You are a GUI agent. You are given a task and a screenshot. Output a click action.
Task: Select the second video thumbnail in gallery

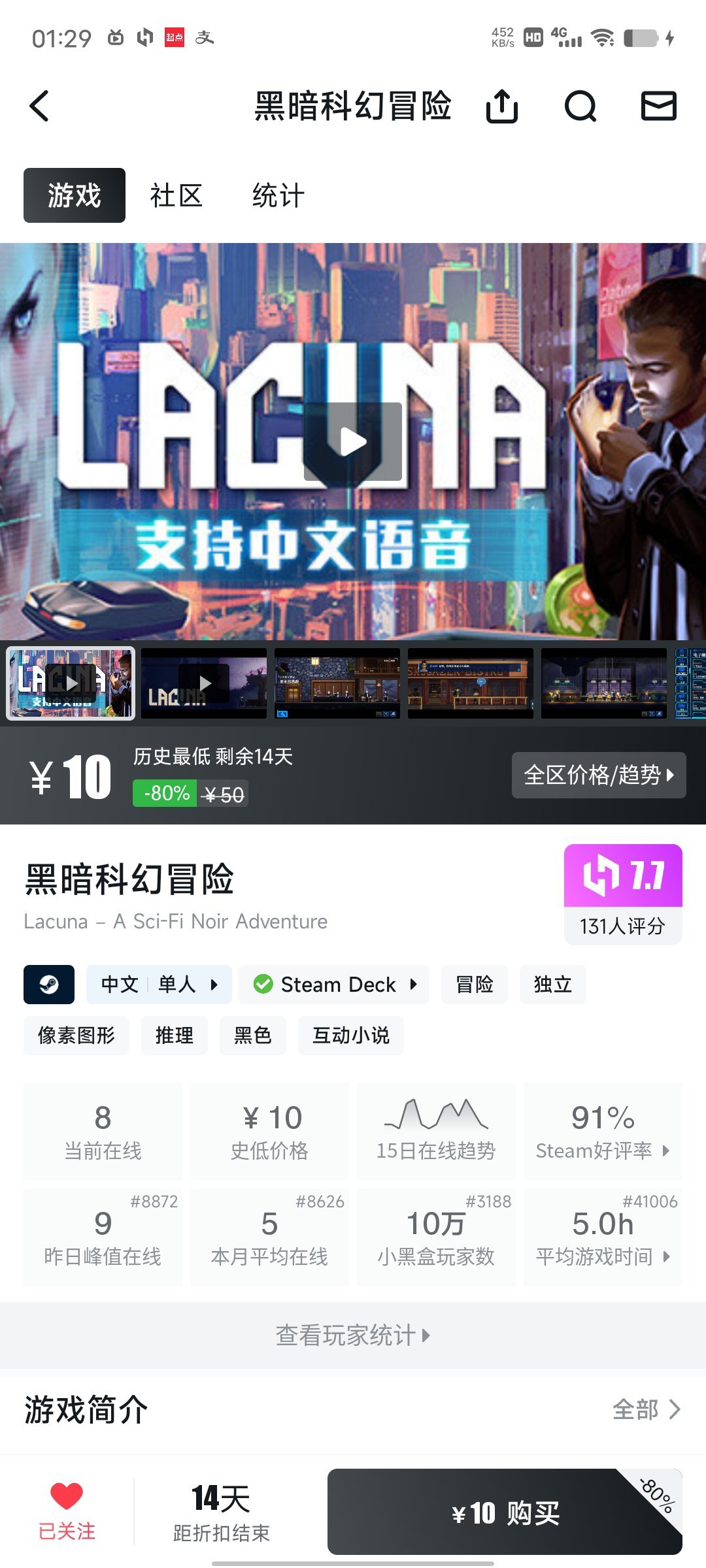point(204,683)
